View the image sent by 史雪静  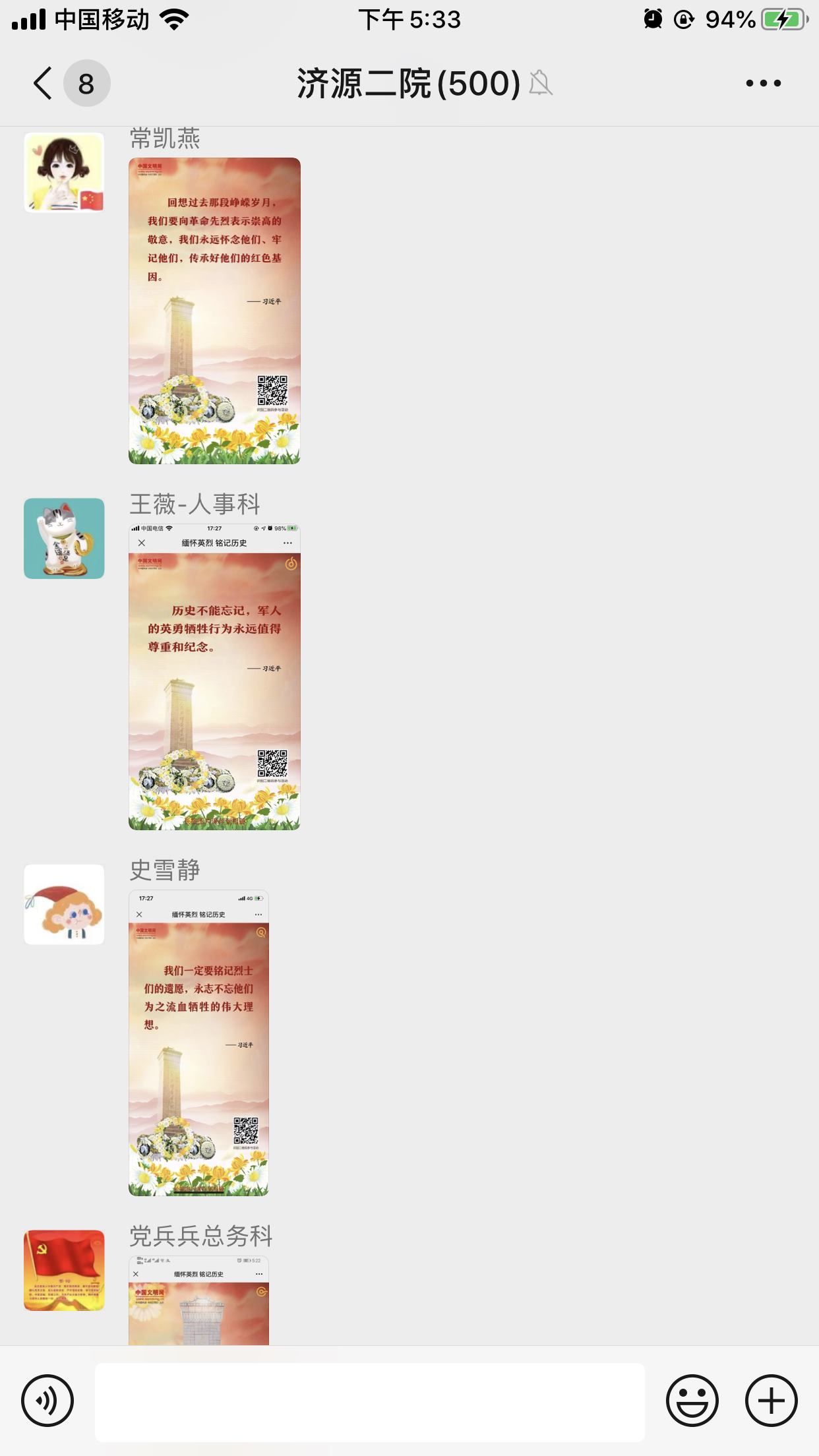[x=198, y=1043]
